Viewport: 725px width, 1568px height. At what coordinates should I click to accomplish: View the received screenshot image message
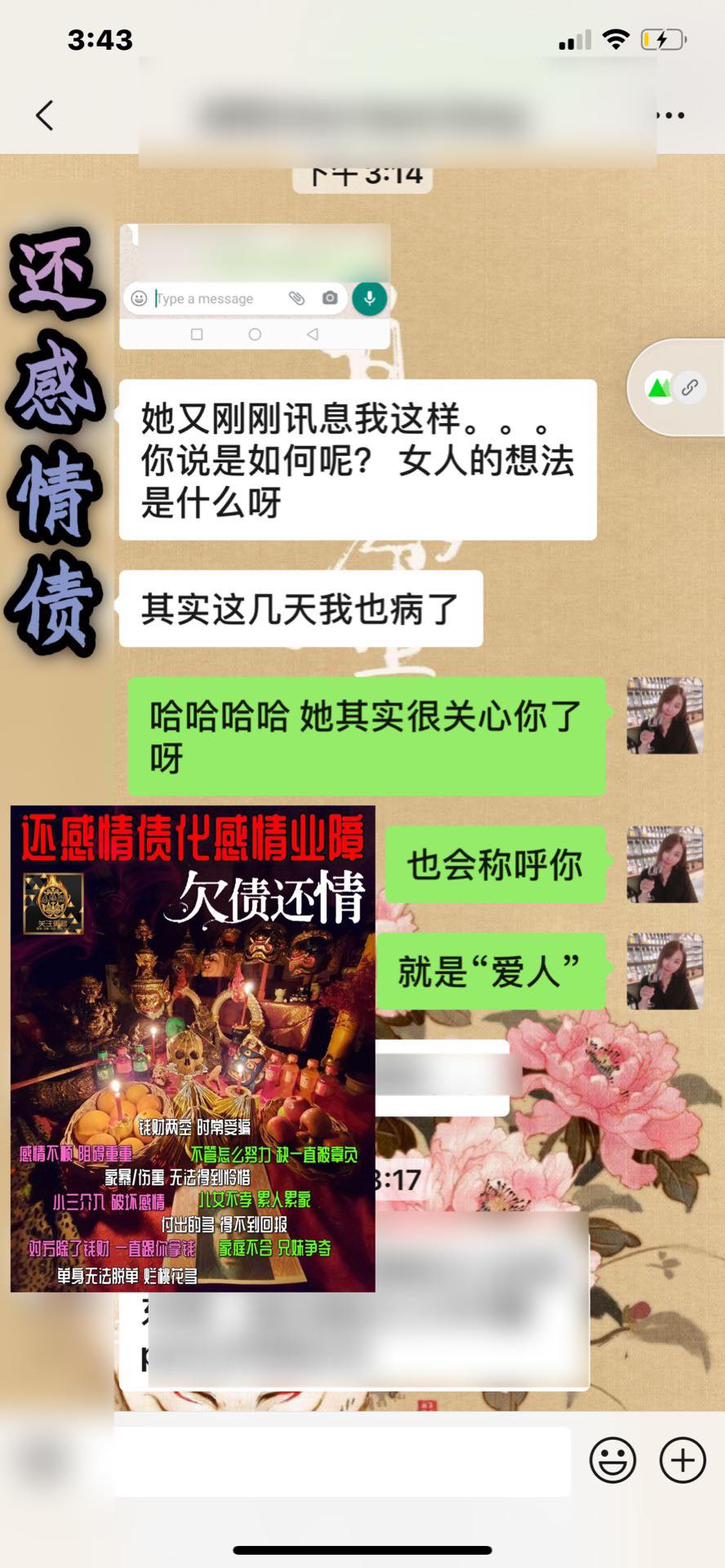tap(255, 287)
